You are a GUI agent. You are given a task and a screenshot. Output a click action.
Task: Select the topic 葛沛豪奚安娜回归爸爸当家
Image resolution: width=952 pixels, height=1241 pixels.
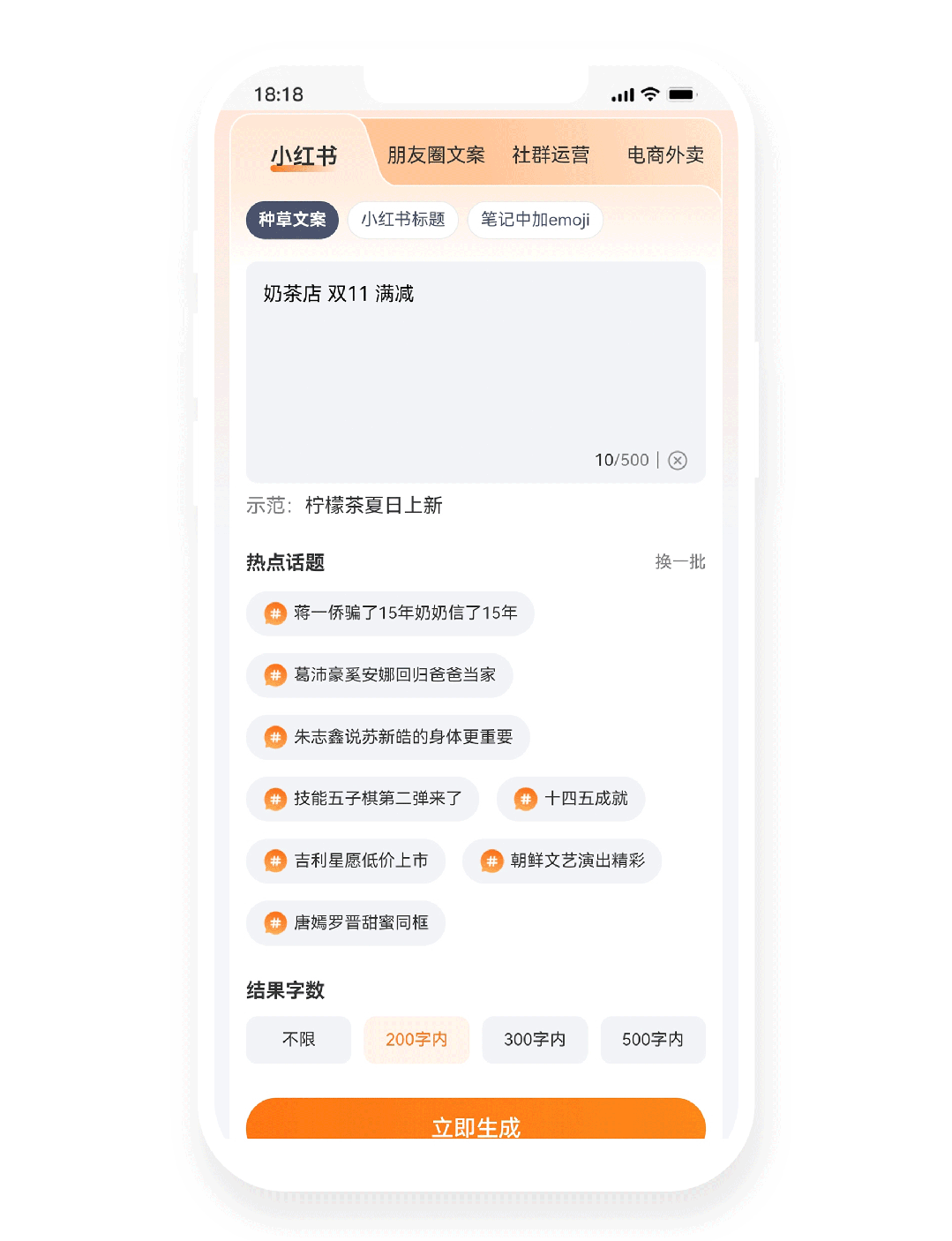click(x=379, y=675)
